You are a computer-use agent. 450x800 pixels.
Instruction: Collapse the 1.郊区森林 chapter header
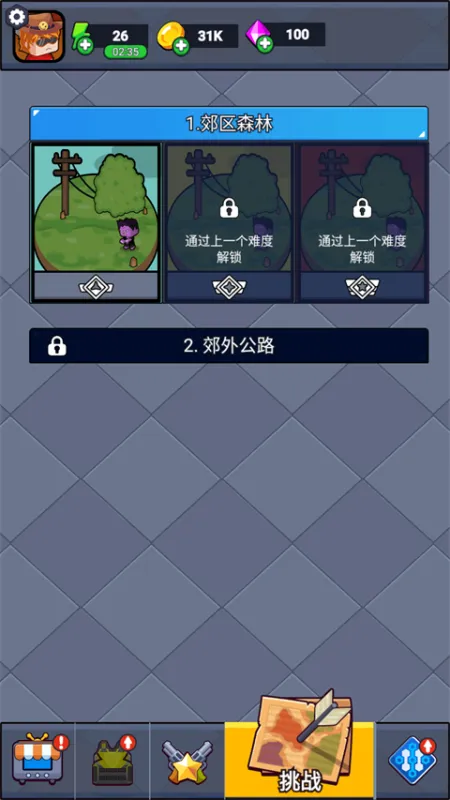pos(229,124)
